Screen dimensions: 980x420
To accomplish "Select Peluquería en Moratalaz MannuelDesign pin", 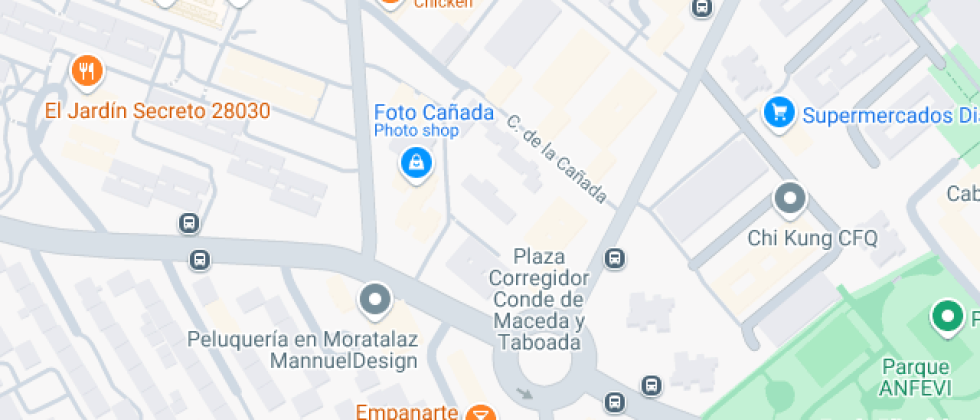I will (x=375, y=299).
